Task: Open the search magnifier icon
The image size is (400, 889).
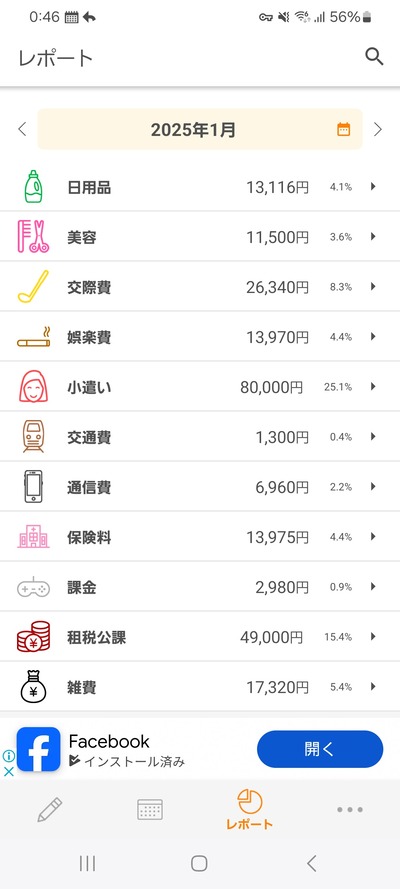Action: point(374,57)
